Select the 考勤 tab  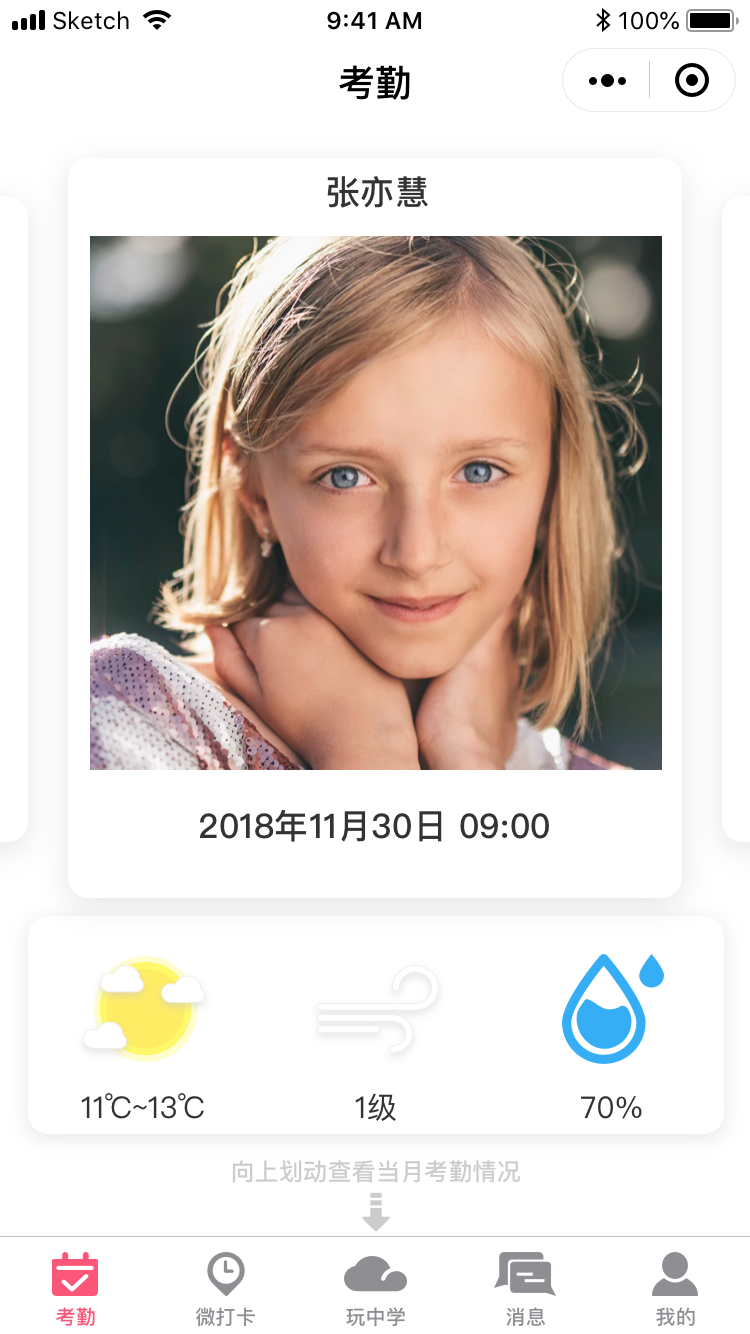click(75, 1288)
